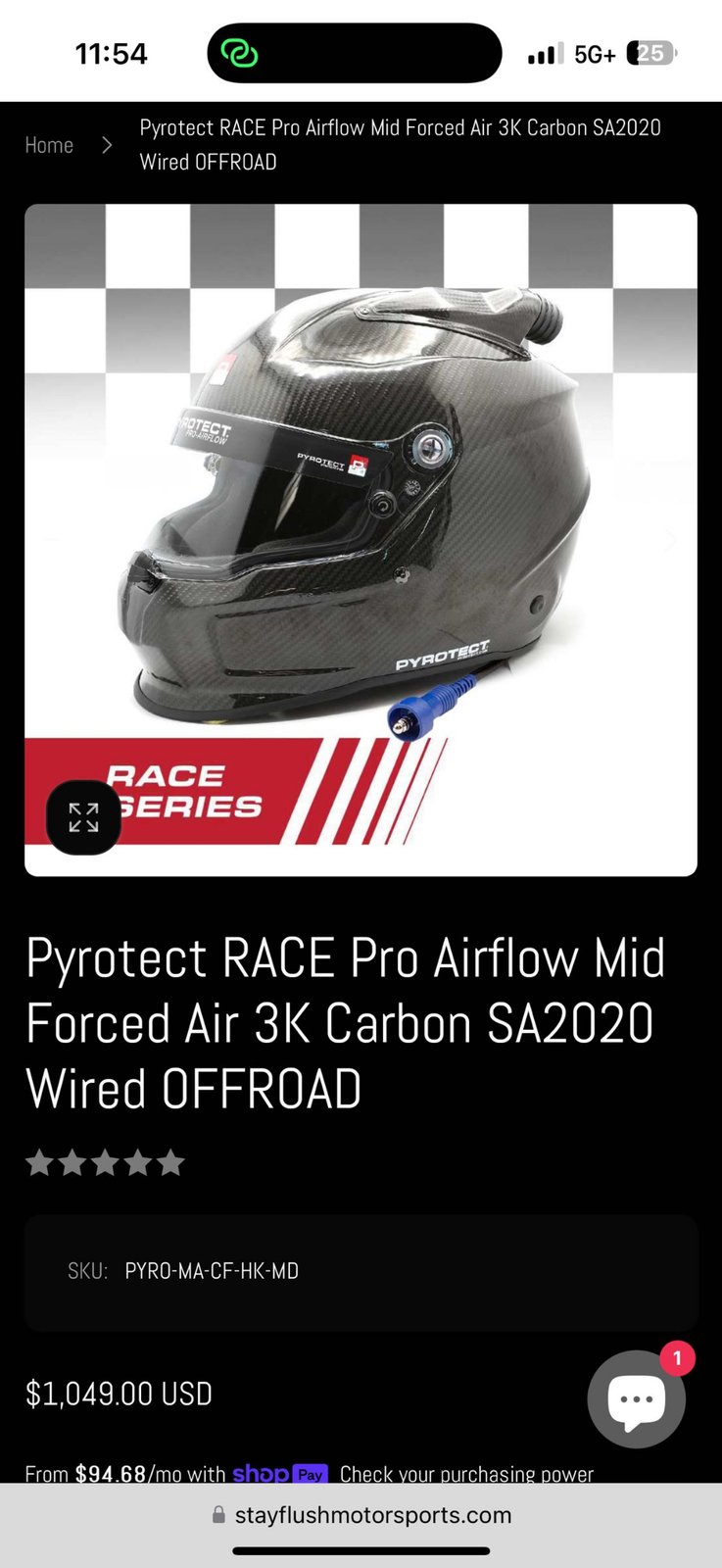Viewport: 722px width, 1568px height.
Task: View the five-star product rating reviews
Action: tap(105, 1163)
